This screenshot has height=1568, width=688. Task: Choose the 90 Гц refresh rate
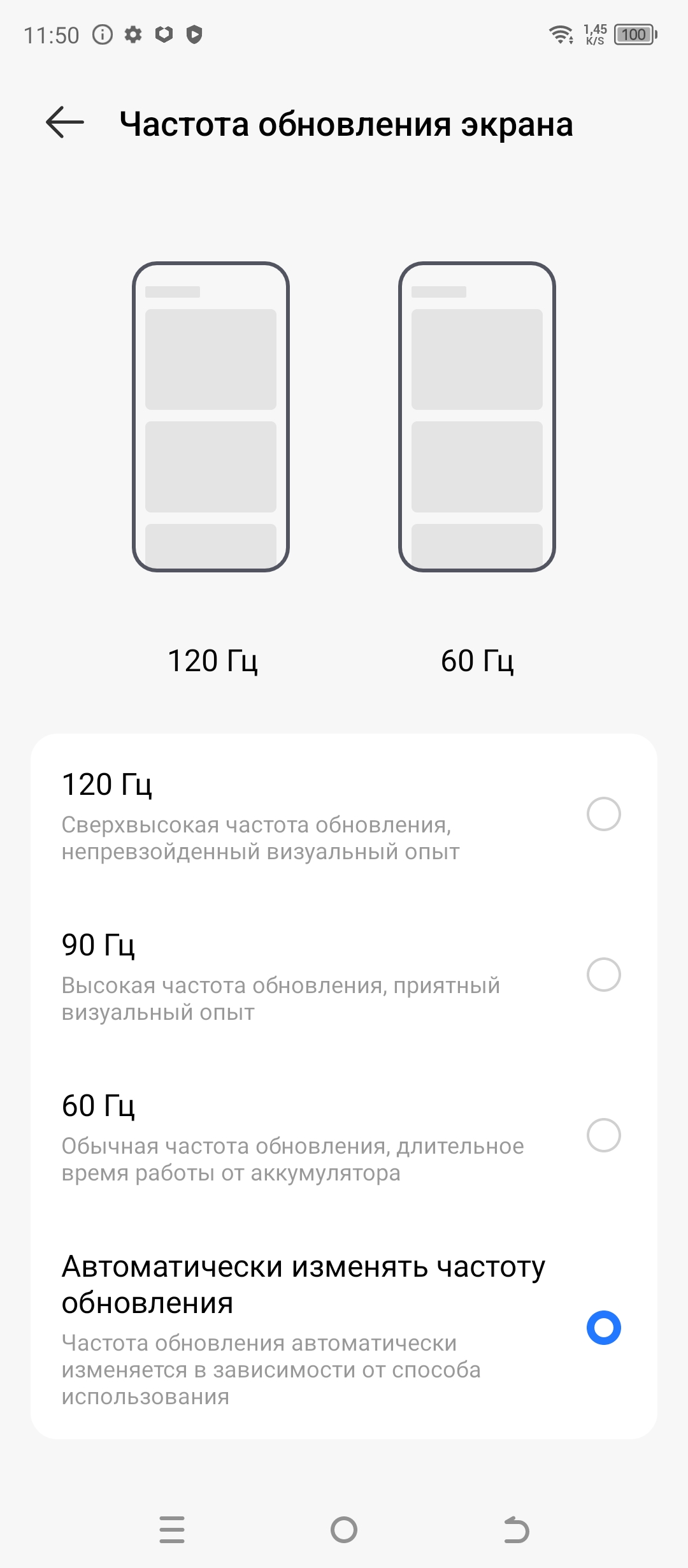point(603,975)
